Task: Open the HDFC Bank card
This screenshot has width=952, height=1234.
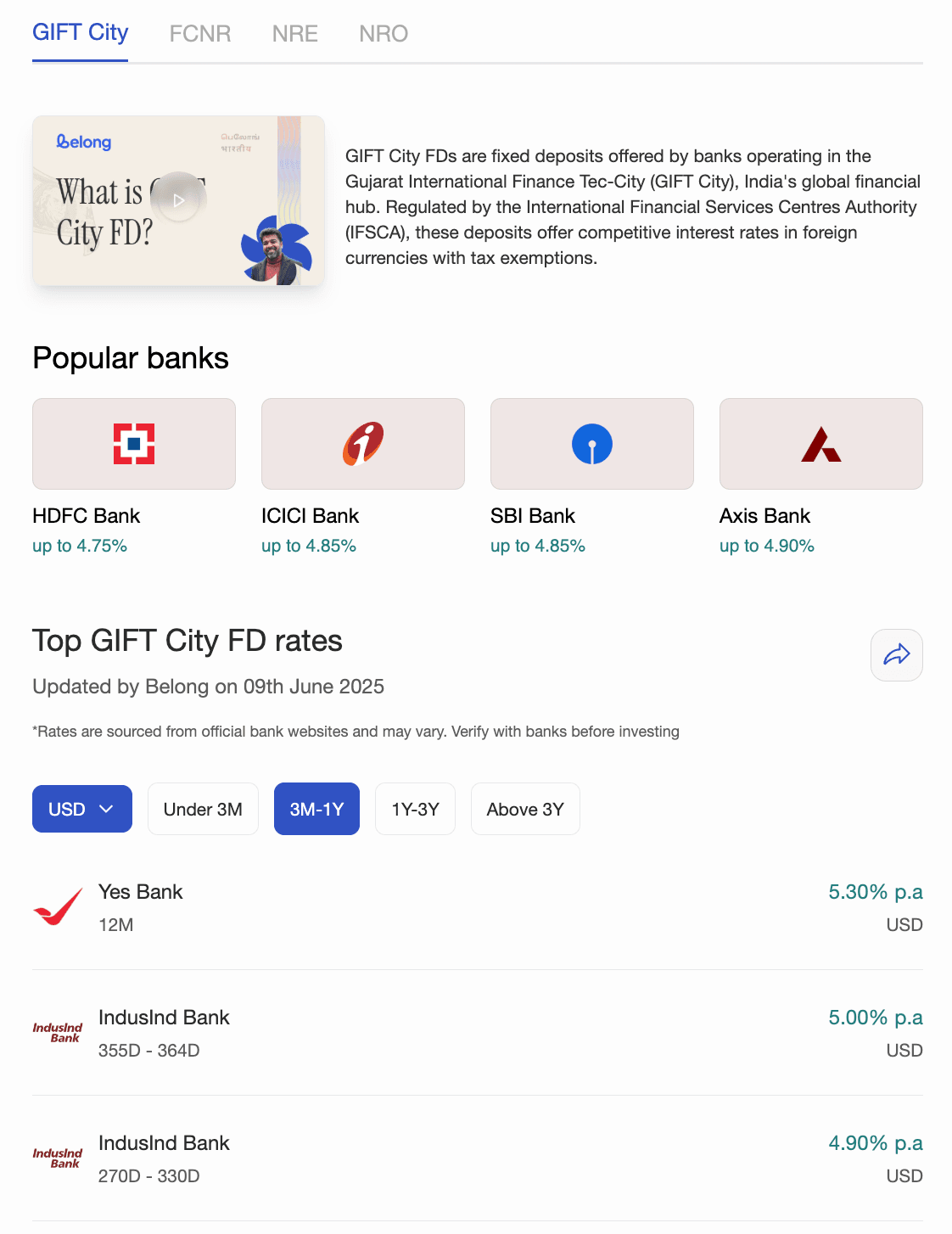Action: click(134, 444)
